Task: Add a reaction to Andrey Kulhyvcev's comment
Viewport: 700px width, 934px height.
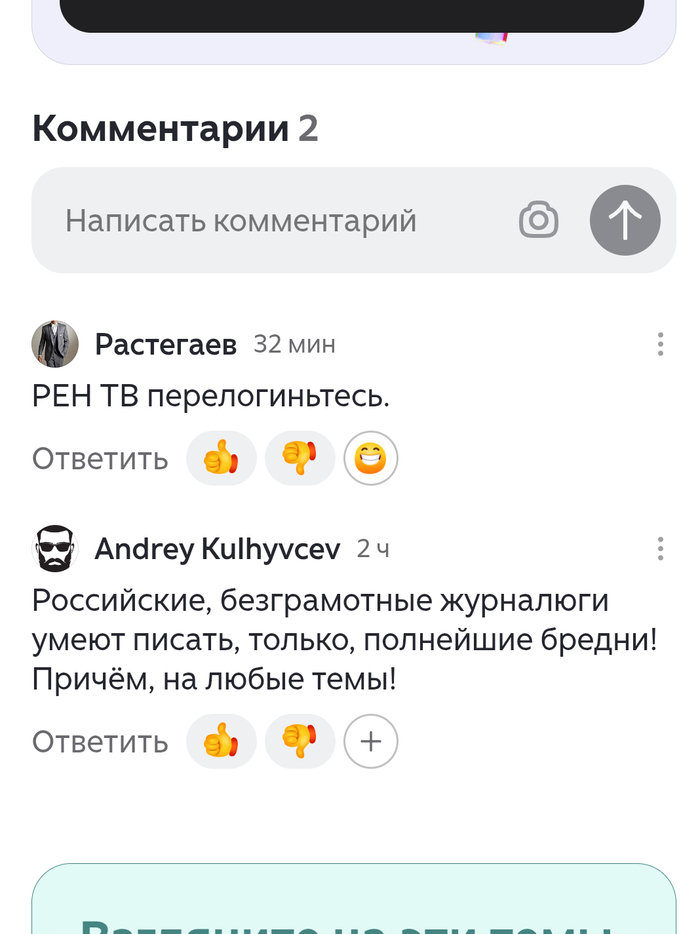Action: [371, 741]
